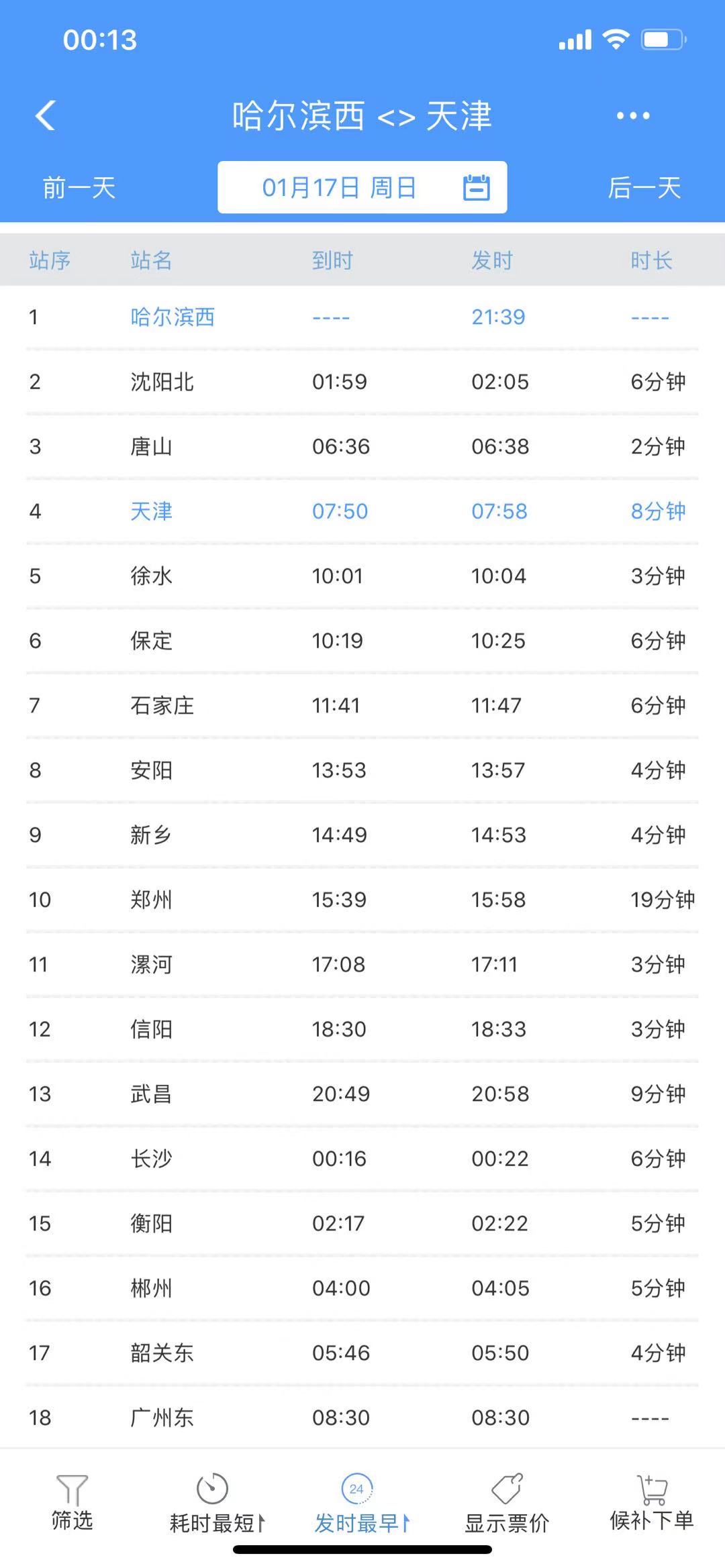Viewport: 725px width, 1568px height.
Task: Open the date picker showing 01月17日 周日
Action: (x=362, y=187)
